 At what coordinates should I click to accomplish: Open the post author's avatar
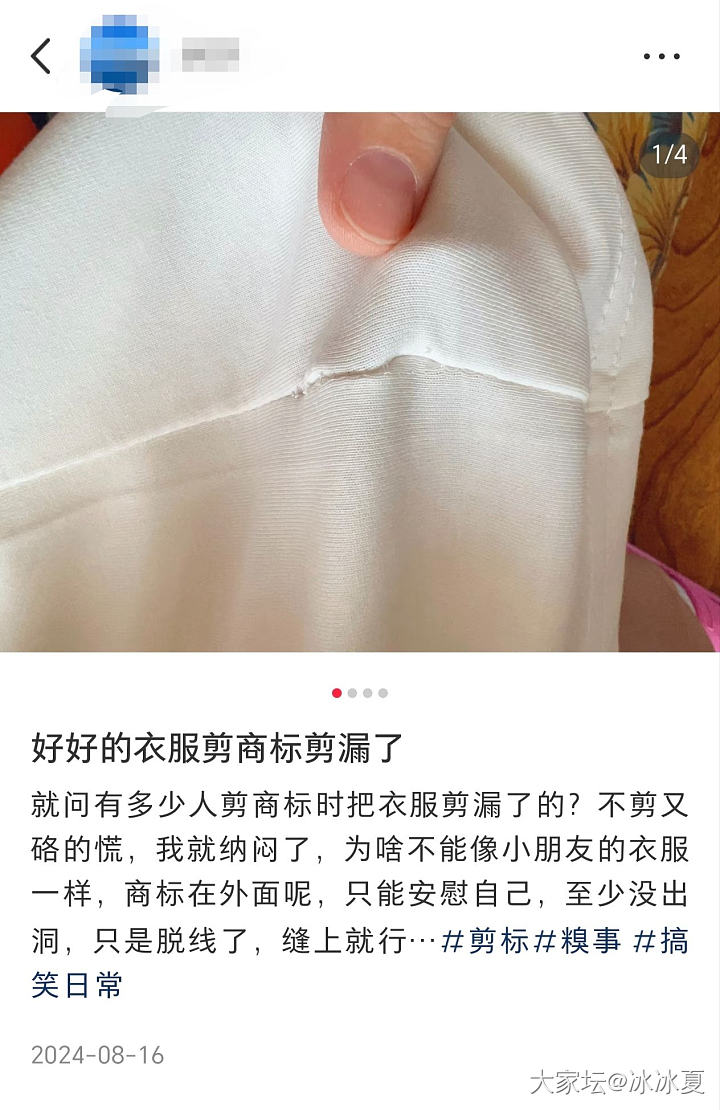(120, 55)
